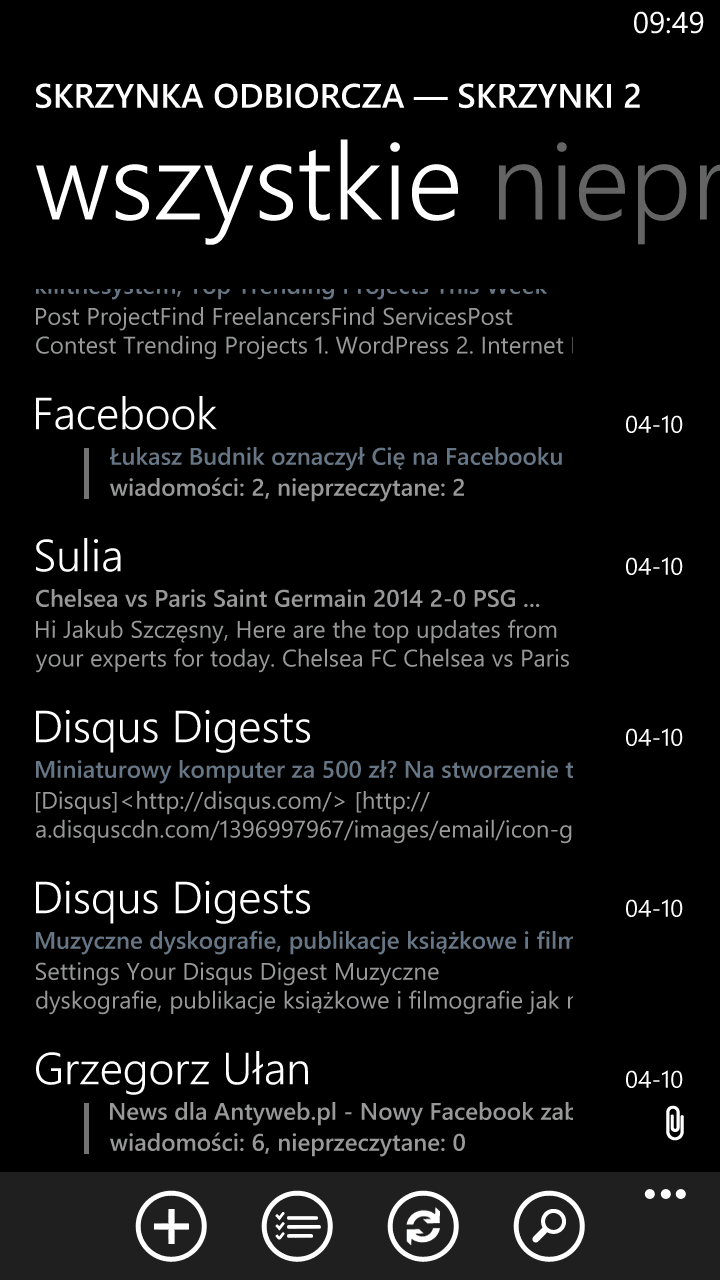Switch to the nieprzeczytane tab
Viewport: 720px width, 1280px height.
pyautogui.click(x=606, y=183)
